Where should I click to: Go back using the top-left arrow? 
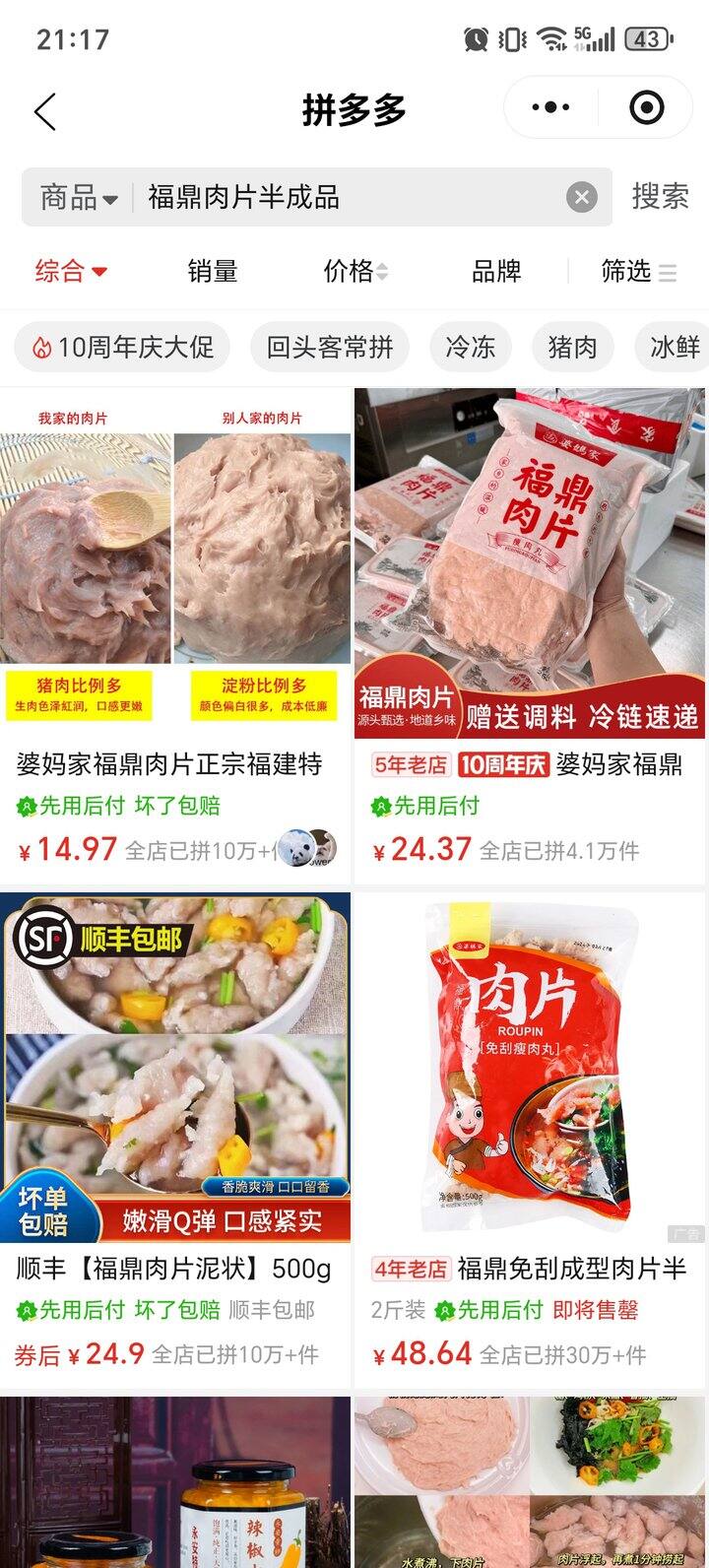point(45,110)
